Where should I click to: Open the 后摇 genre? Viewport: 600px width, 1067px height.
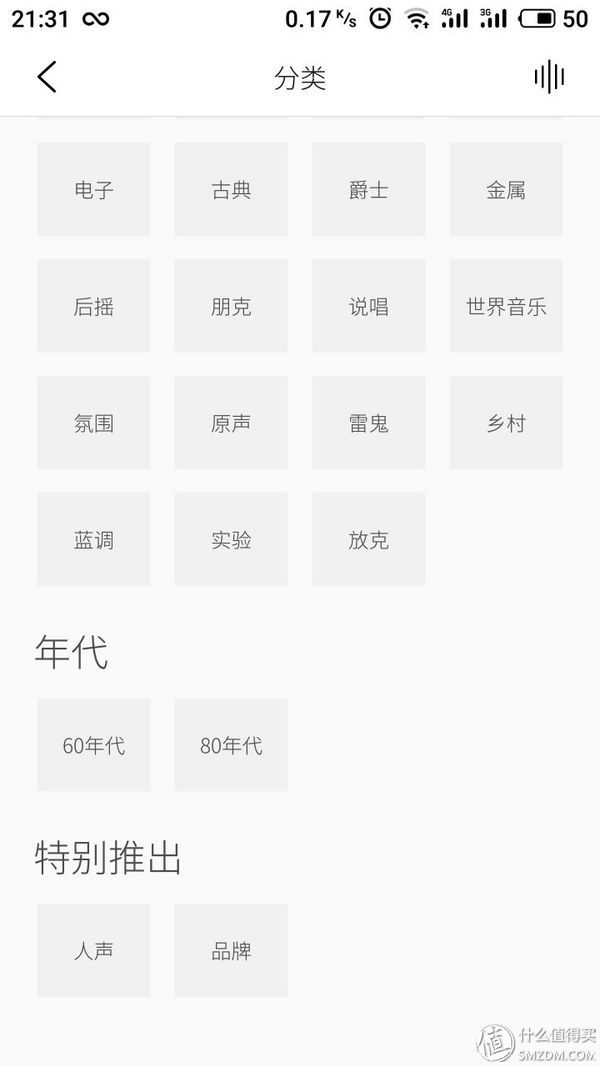coord(94,306)
